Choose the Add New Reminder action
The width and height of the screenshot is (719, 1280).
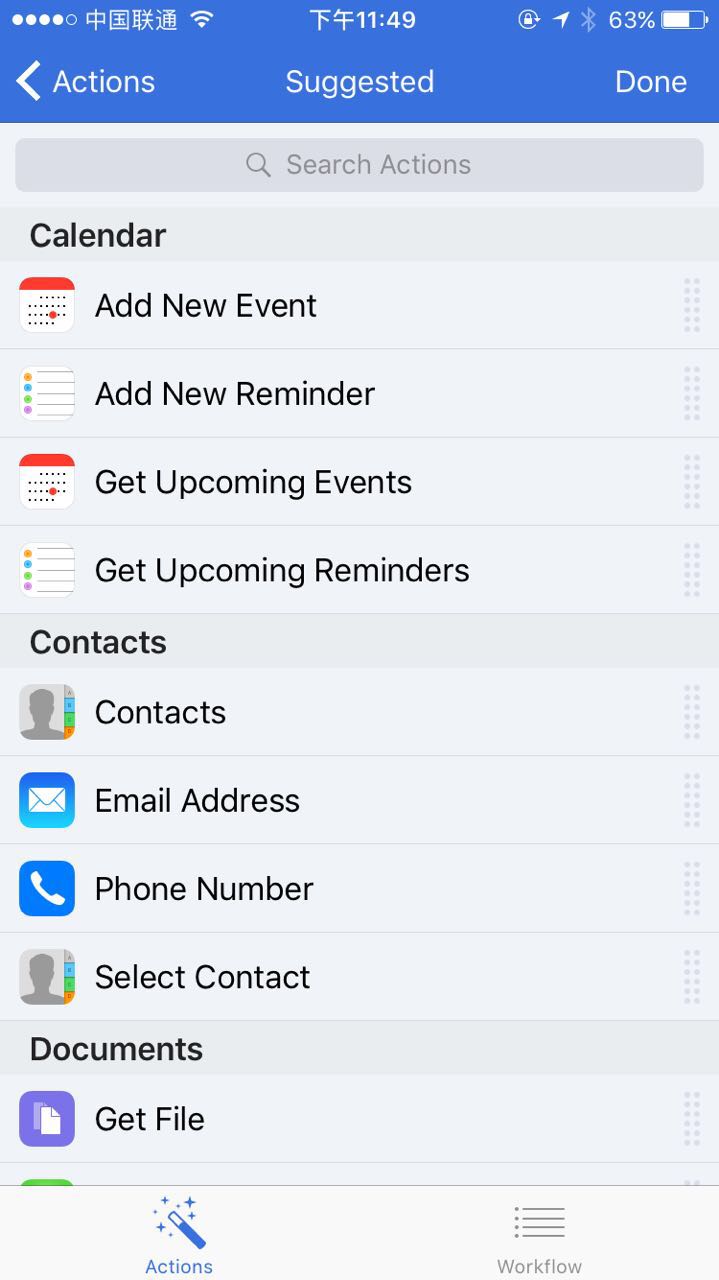235,394
